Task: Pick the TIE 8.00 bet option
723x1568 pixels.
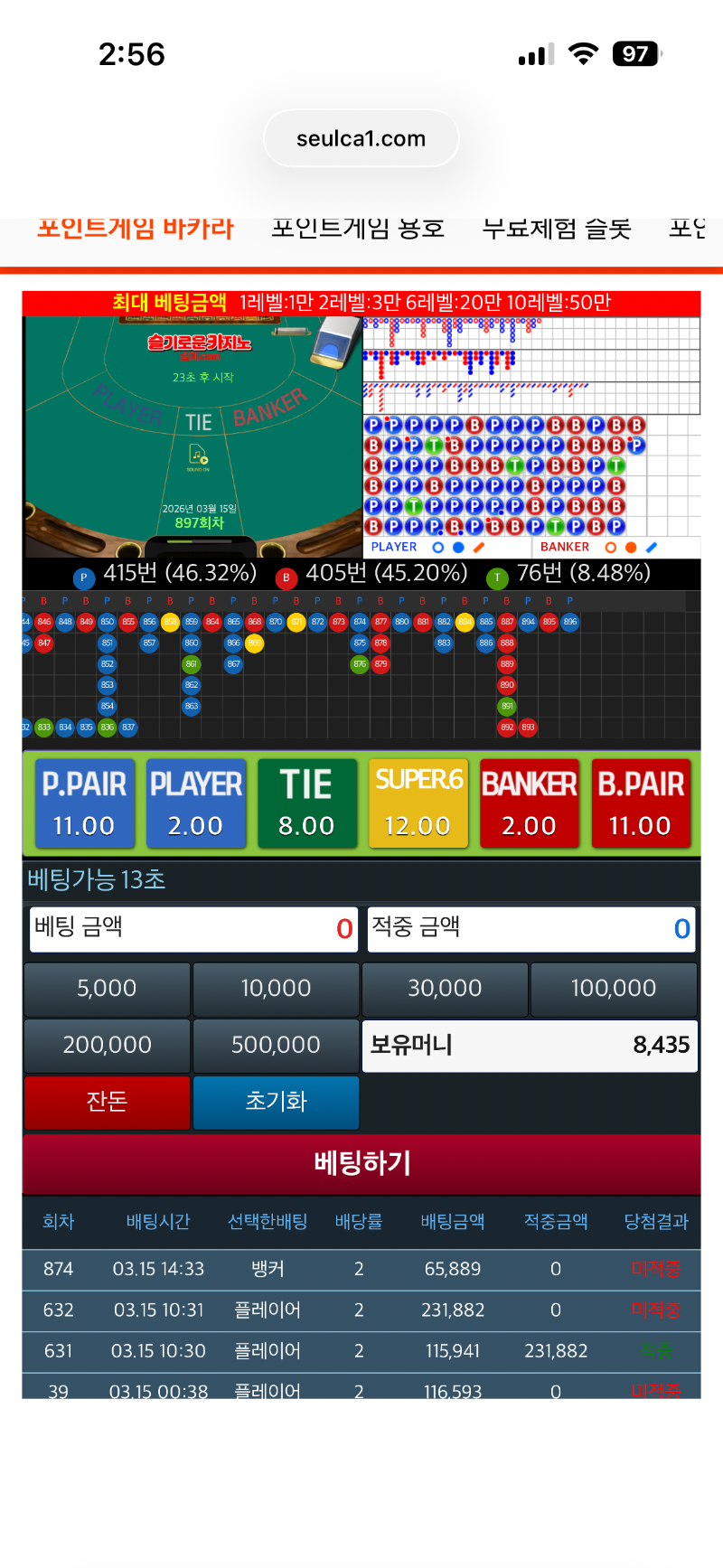Action: pos(306,803)
